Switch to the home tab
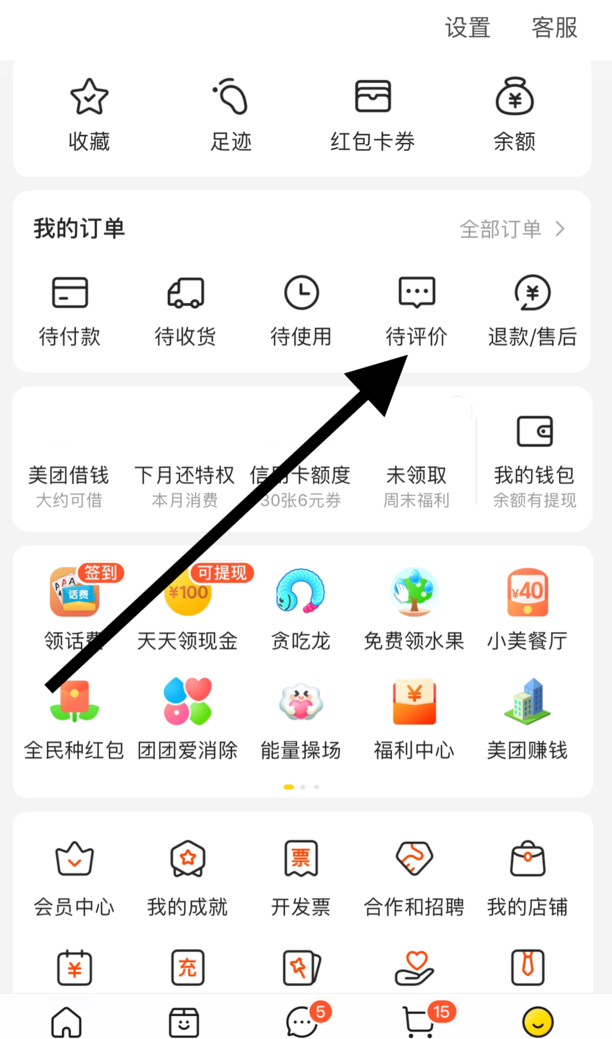612x1039 pixels. (66, 1021)
